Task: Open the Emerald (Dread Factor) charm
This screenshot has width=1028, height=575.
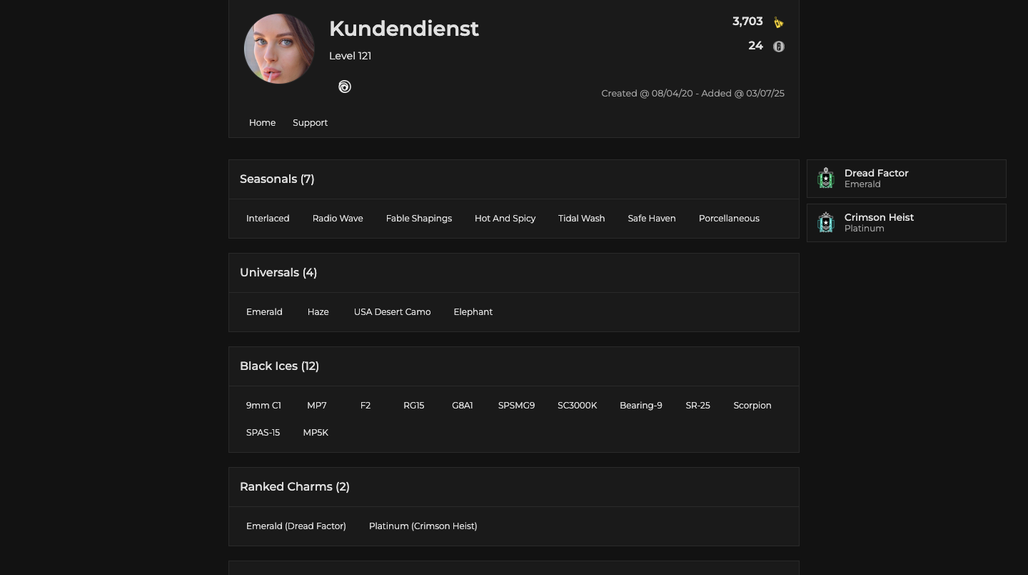Action: point(296,526)
